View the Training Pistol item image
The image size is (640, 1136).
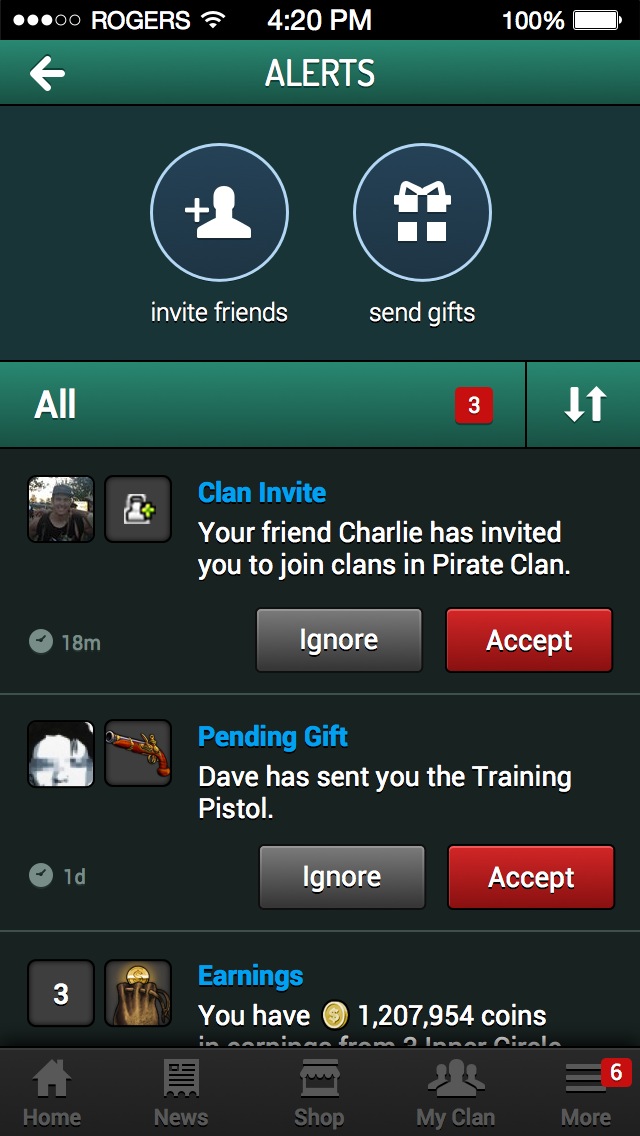coord(138,753)
